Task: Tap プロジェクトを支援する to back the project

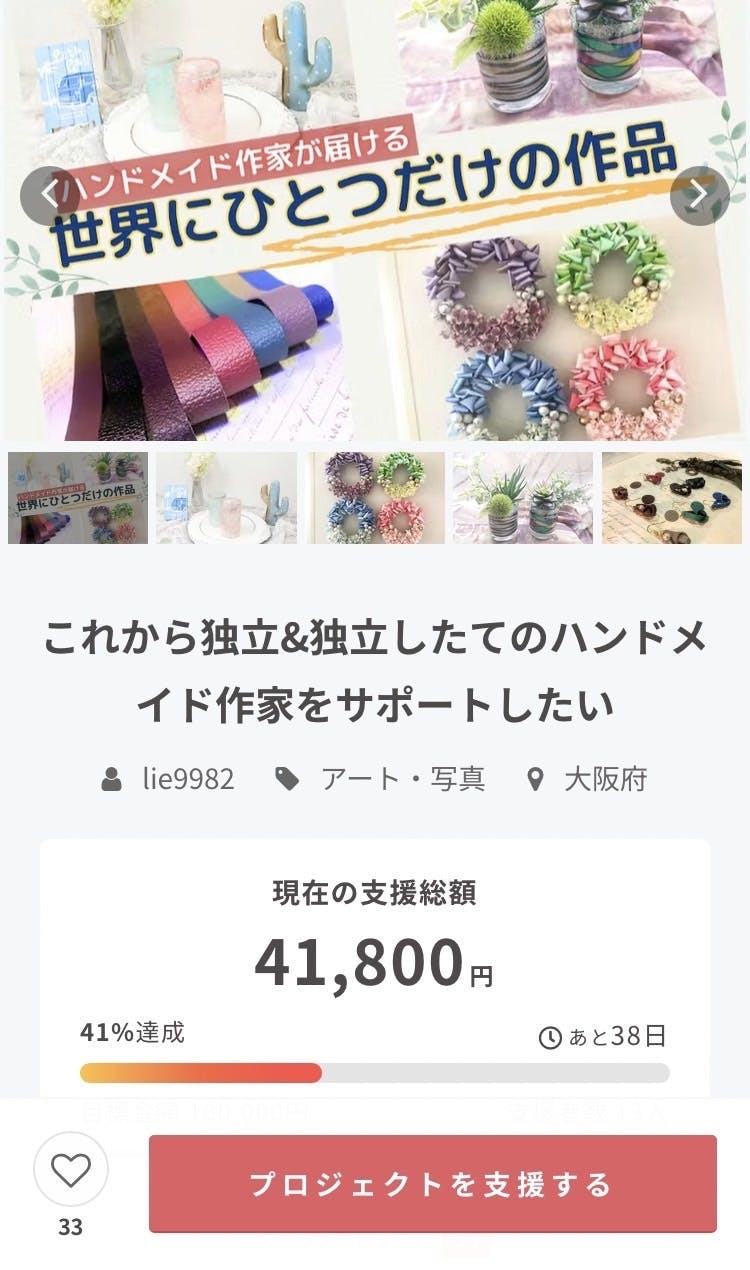Action: click(432, 1184)
